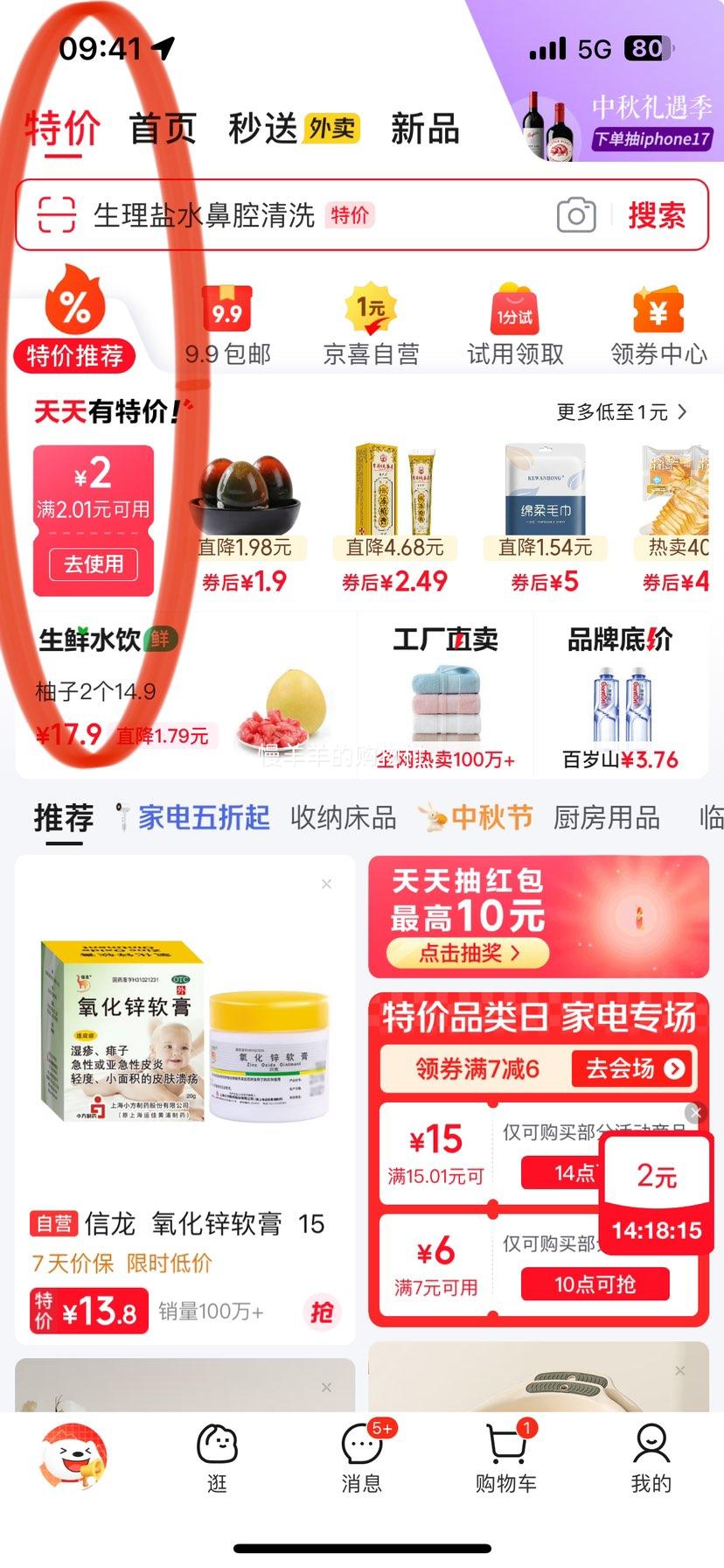Switch to the 新品 tab
Screen dimensions: 724x1568
[x=425, y=129]
